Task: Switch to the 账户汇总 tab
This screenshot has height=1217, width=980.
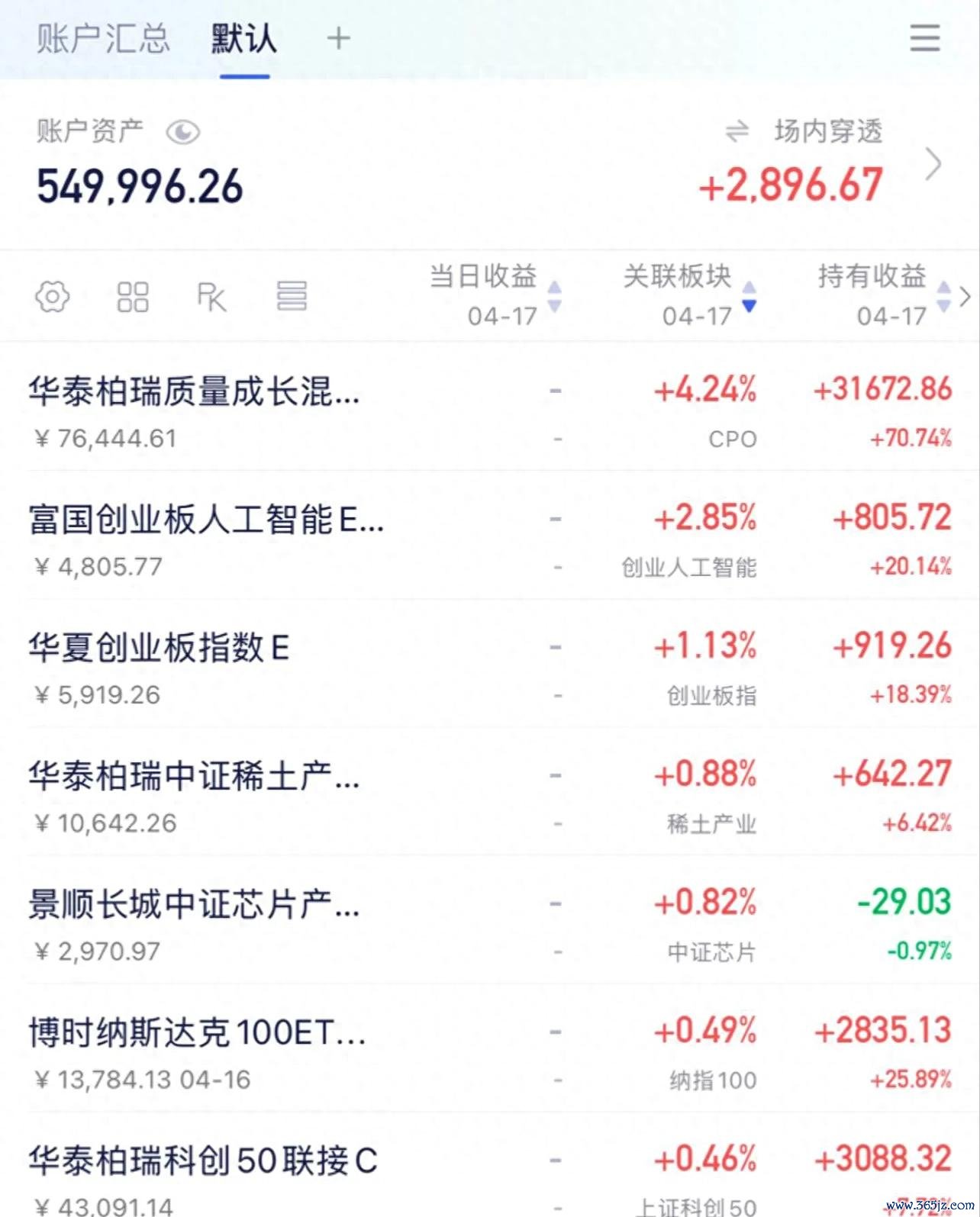Action: click(103, 39)
